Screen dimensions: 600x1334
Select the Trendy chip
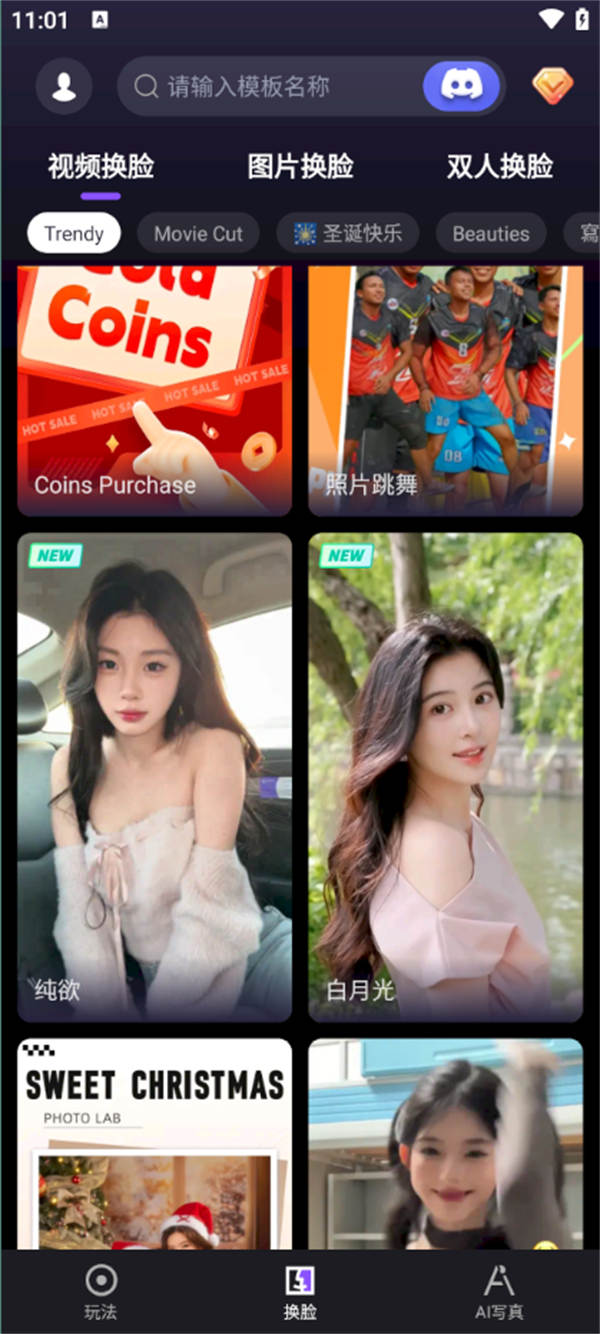click(74, 233)
